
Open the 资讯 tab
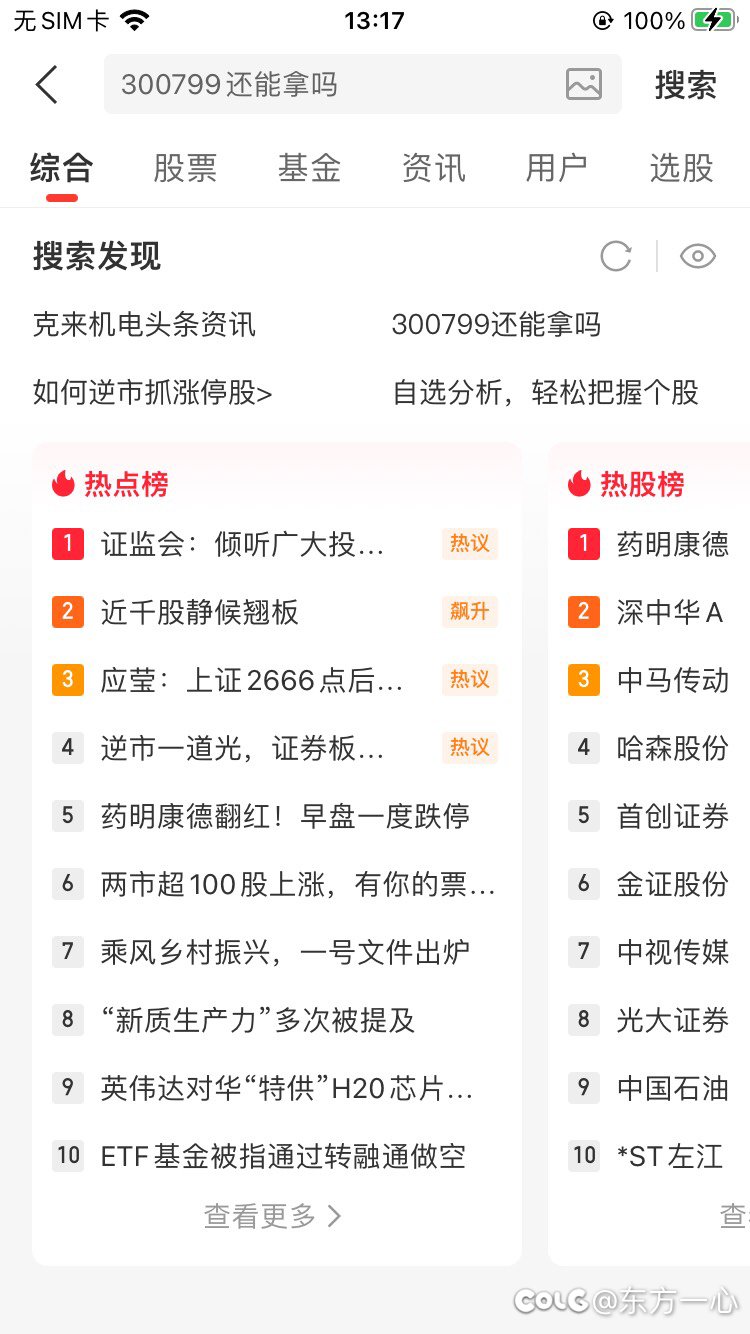(433, 168)
